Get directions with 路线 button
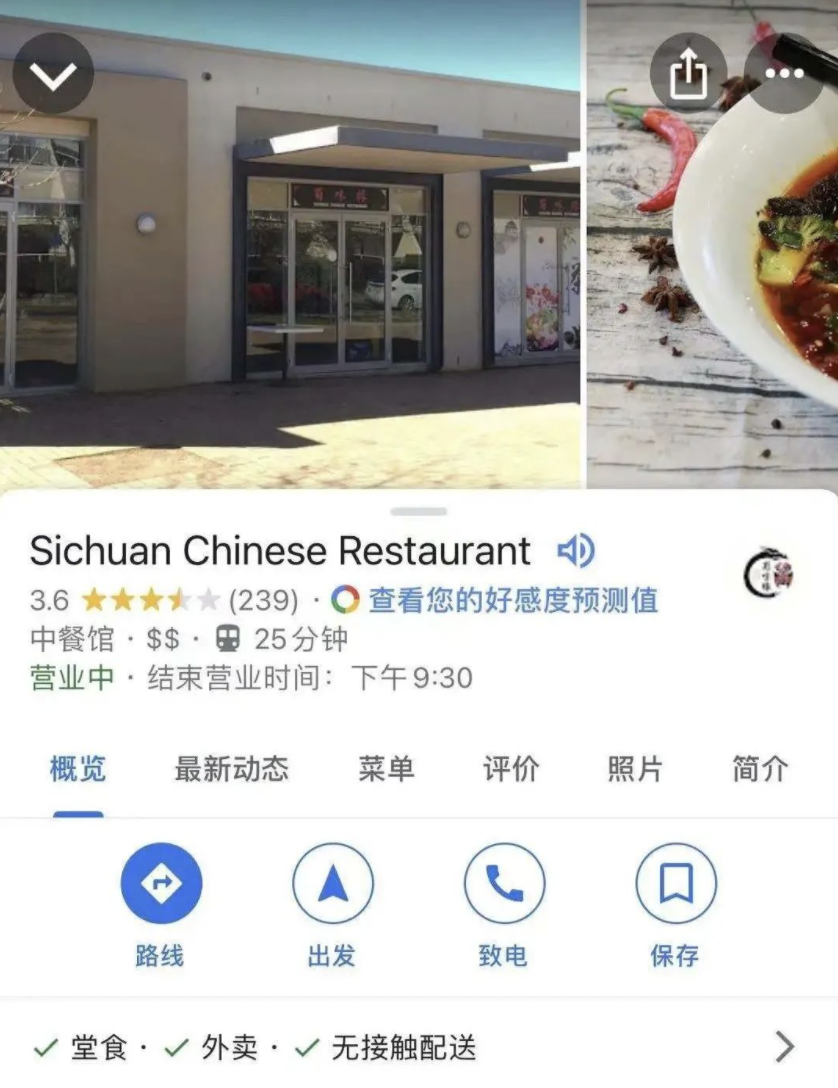Image resolution: width=838 pixels, height=1088 pixels. tap(161, 884)
